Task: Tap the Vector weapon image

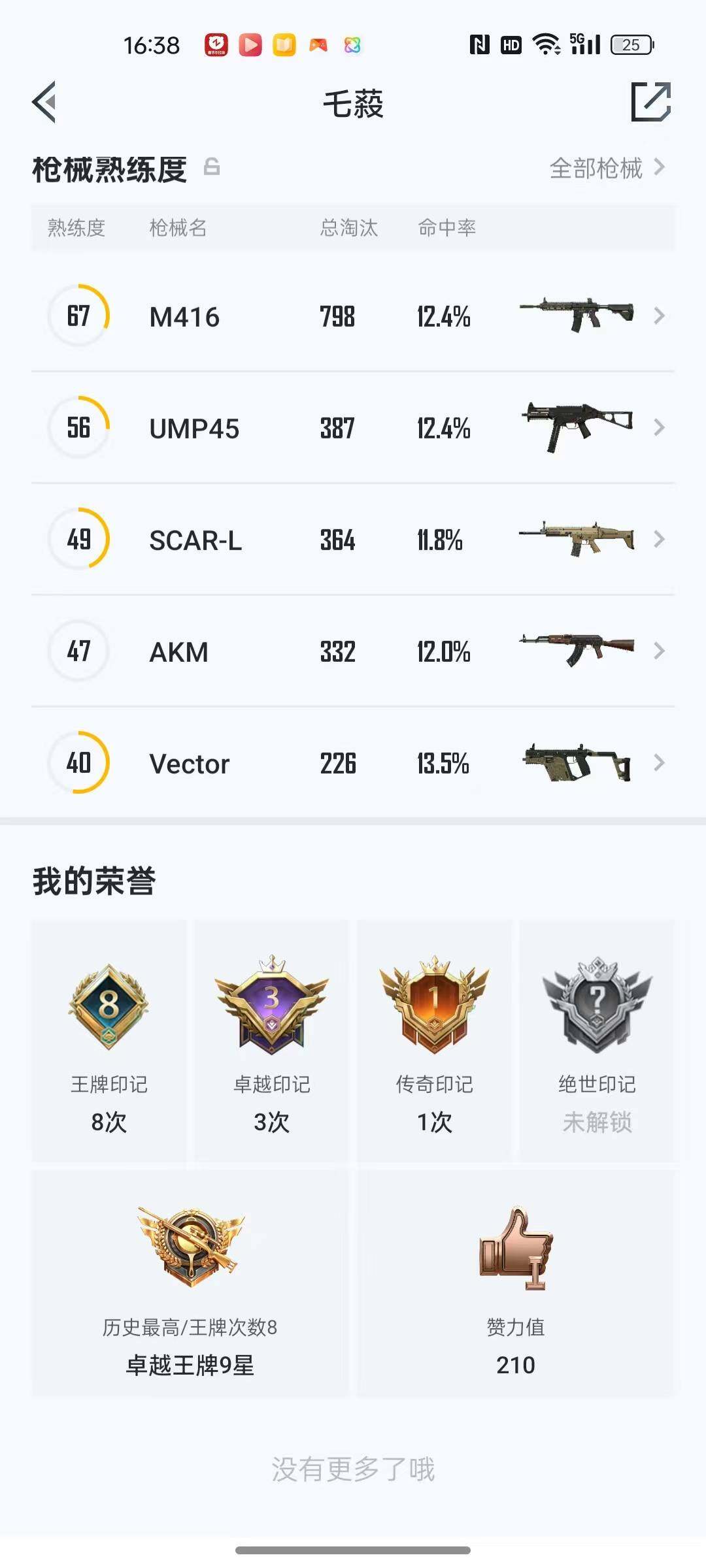Action: (578, 763)
